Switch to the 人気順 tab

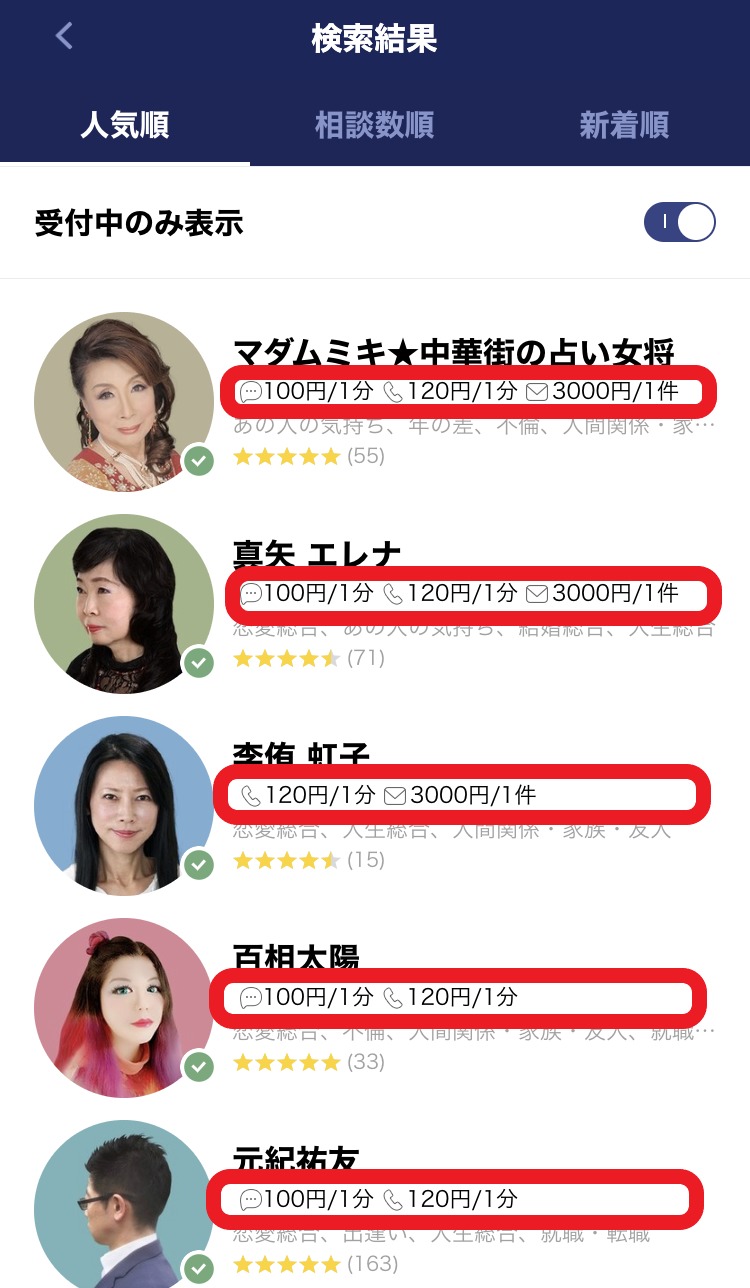(x=124, y=126)
